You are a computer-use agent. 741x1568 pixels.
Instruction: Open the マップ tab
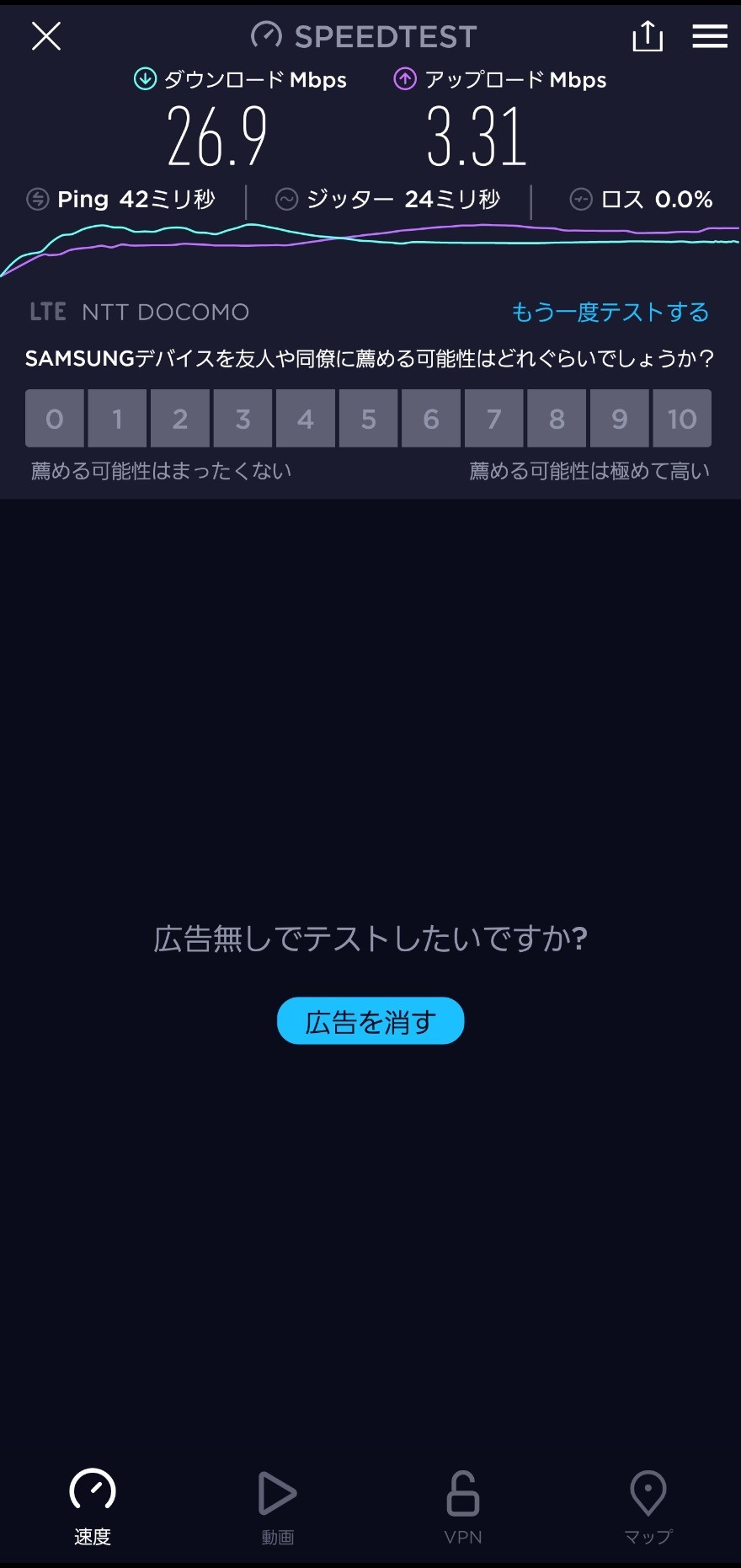pyautogui.click(x=648, y=1508)
